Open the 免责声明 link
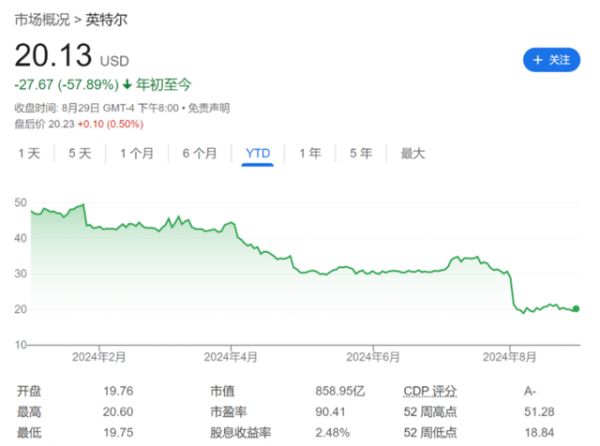Screen dimensions: 600x446 [209, 108]
